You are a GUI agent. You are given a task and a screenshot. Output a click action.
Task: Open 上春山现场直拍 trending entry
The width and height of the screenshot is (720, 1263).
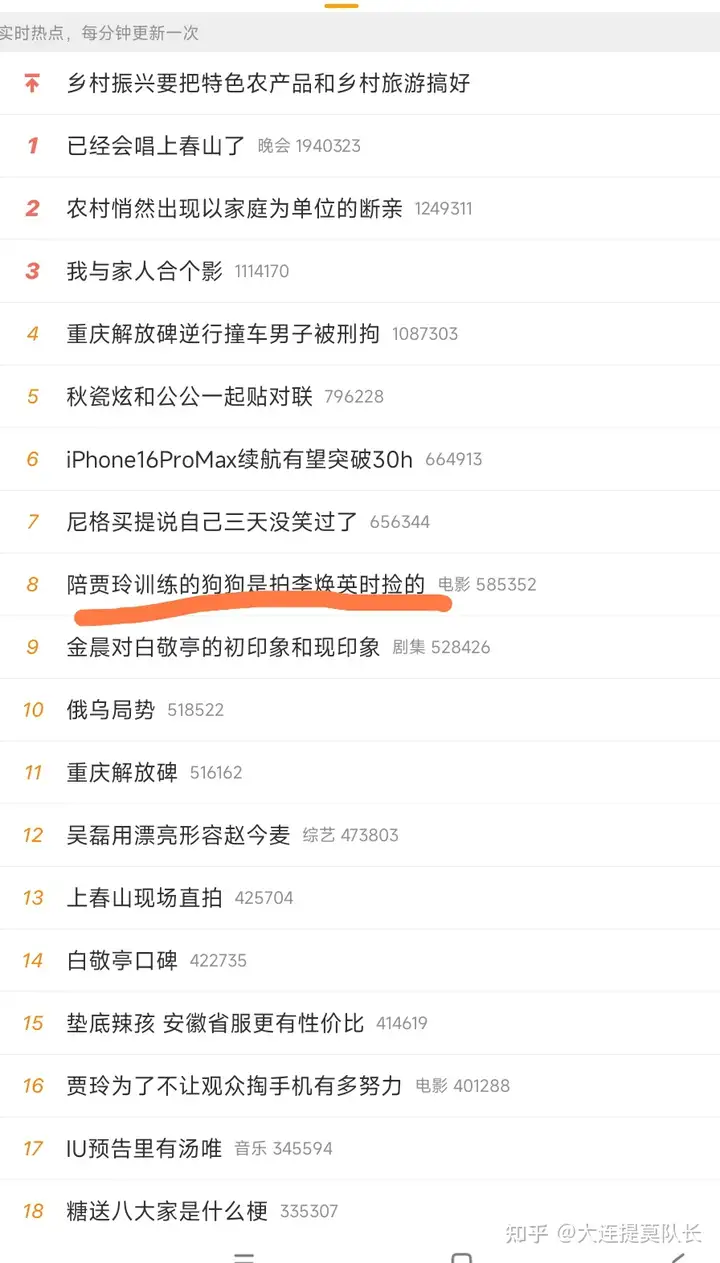144,898
